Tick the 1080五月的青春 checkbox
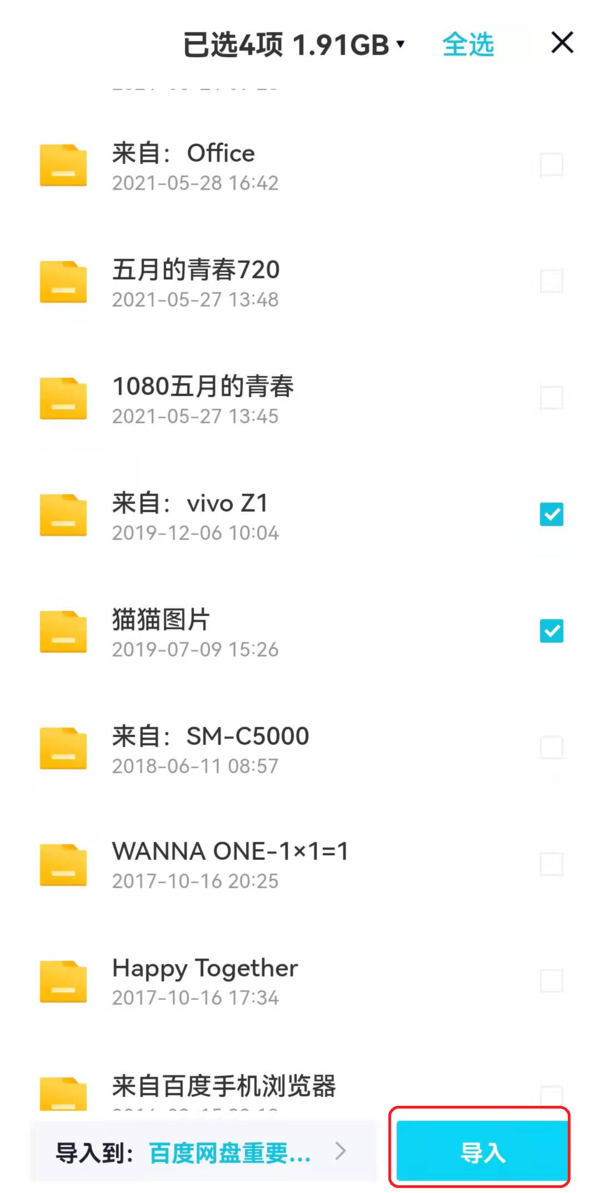This screenshot has height=1193, width=600. point(551,398)
